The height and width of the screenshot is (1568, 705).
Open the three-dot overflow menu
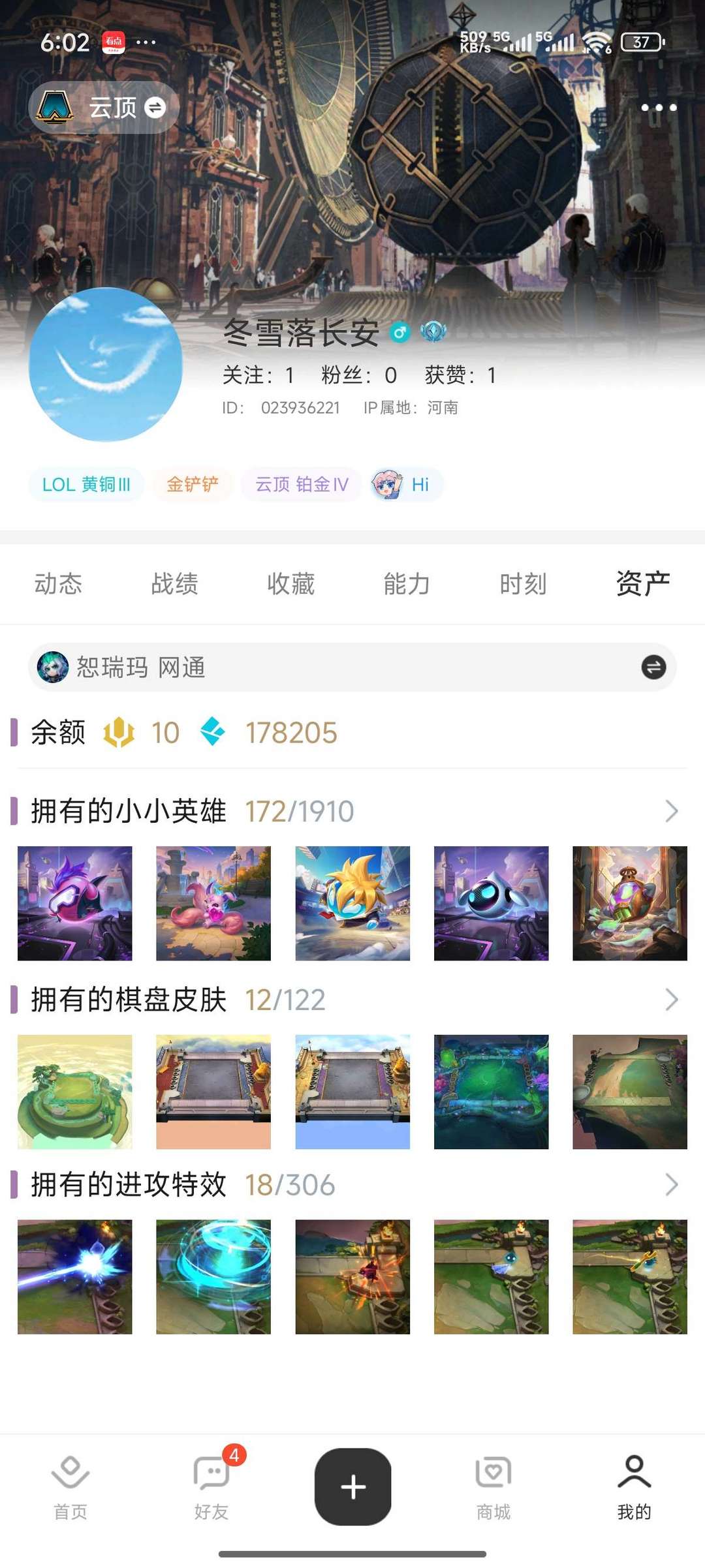pos(658,108)
